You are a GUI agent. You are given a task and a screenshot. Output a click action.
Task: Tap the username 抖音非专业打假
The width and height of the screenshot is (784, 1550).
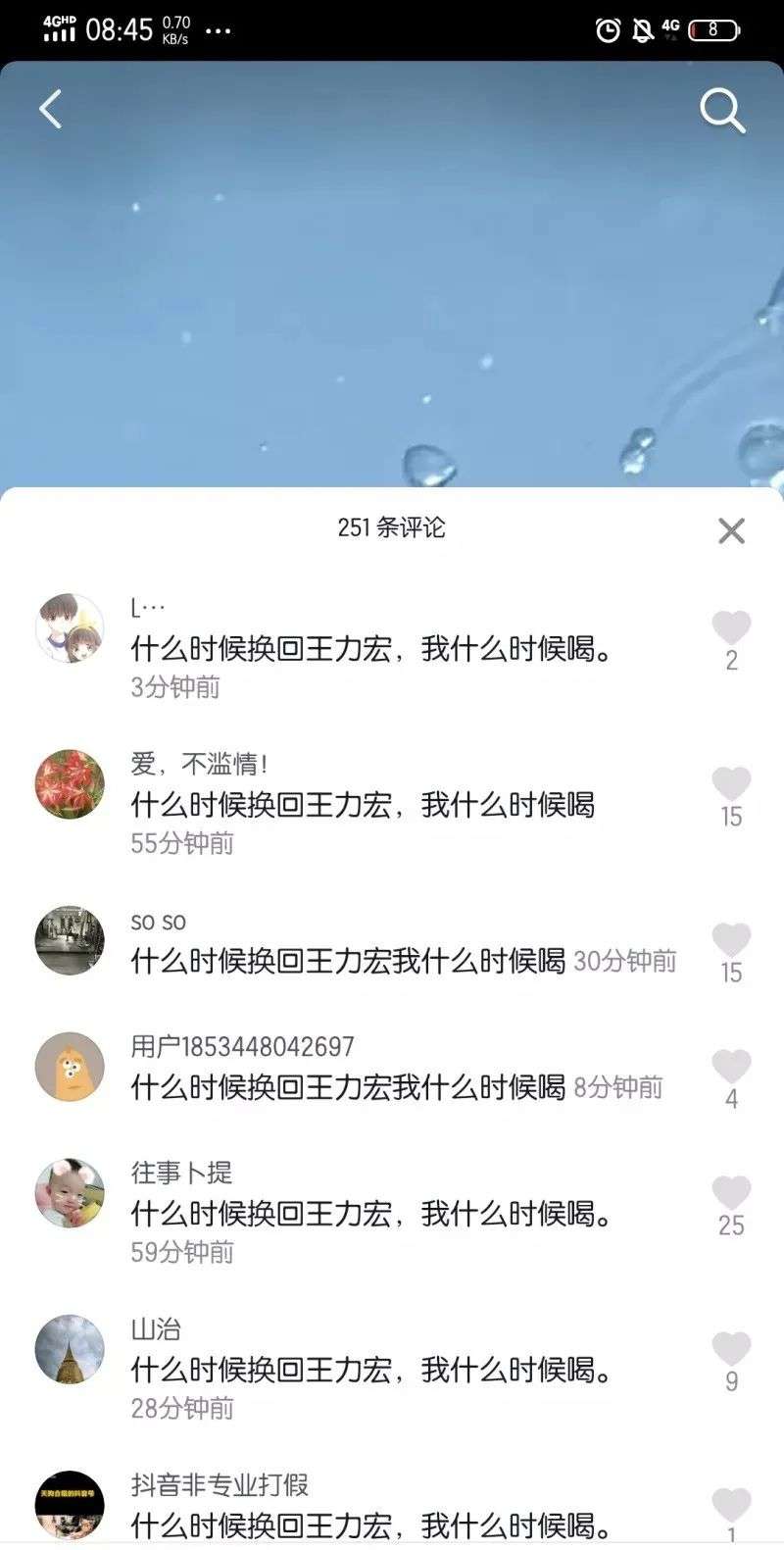tap(220, 1484)
